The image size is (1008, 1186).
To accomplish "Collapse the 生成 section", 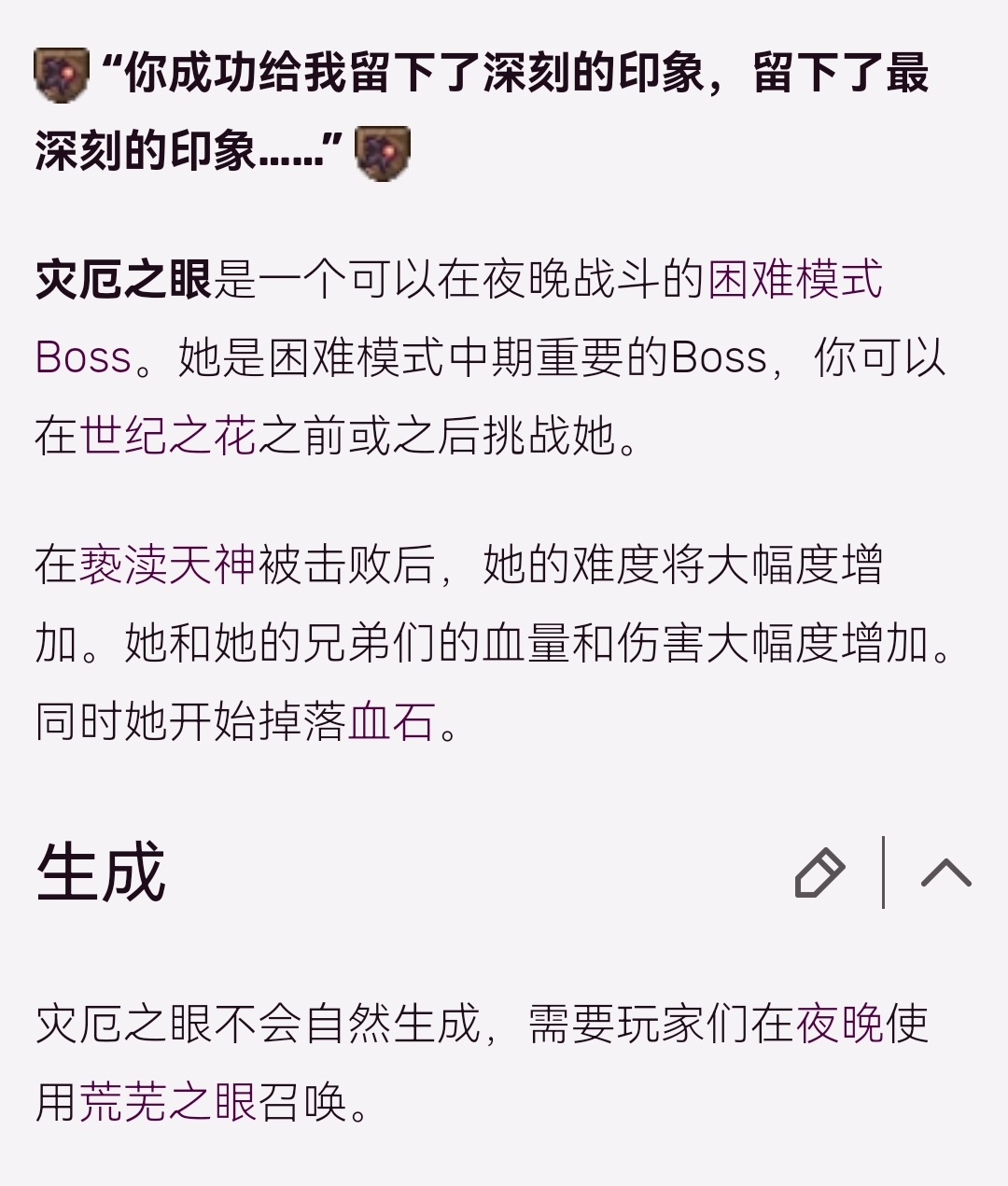I will pos(945,873).
